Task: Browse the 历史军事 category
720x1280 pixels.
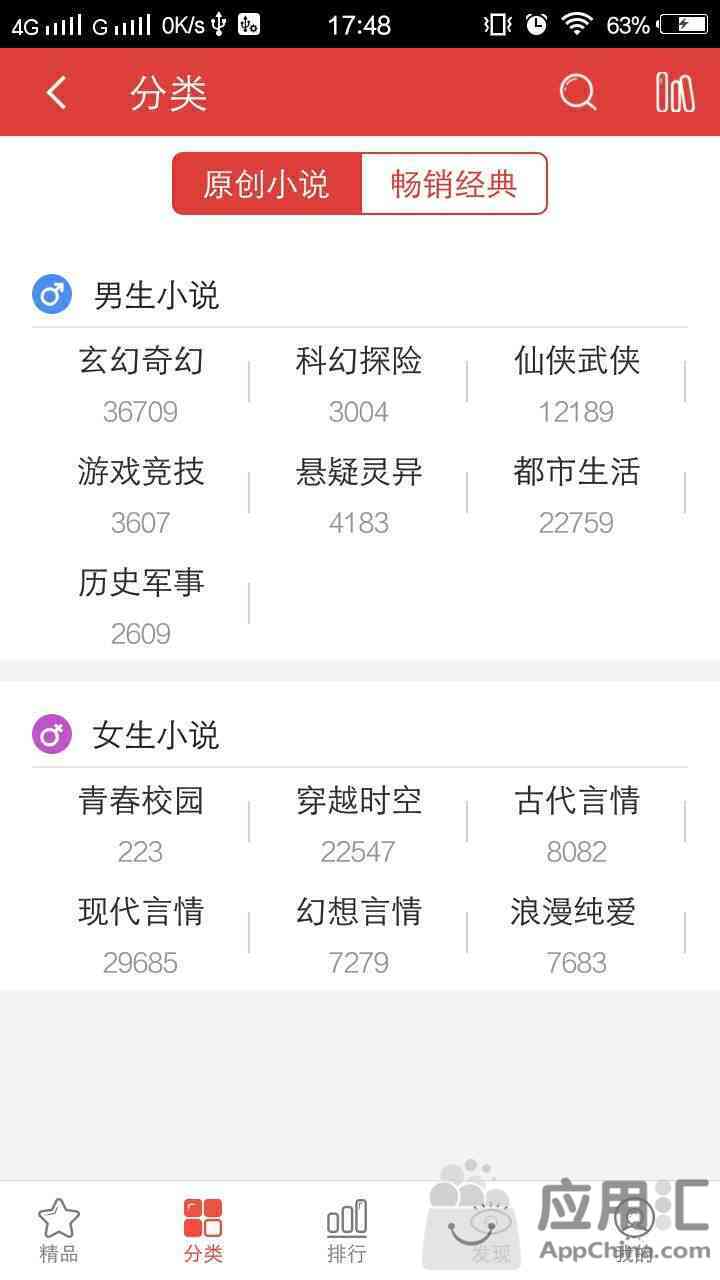Action: pyautogui.click(x=141, y=606)
